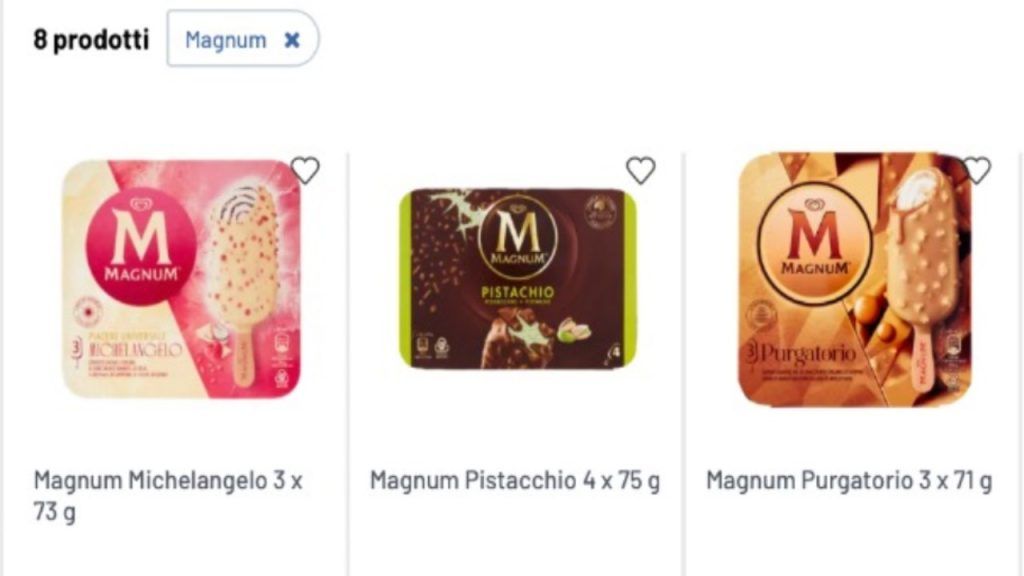1024x576 pixels.
Task: Add Magnum Michelangelo to favorites
Action: (305, 171)
